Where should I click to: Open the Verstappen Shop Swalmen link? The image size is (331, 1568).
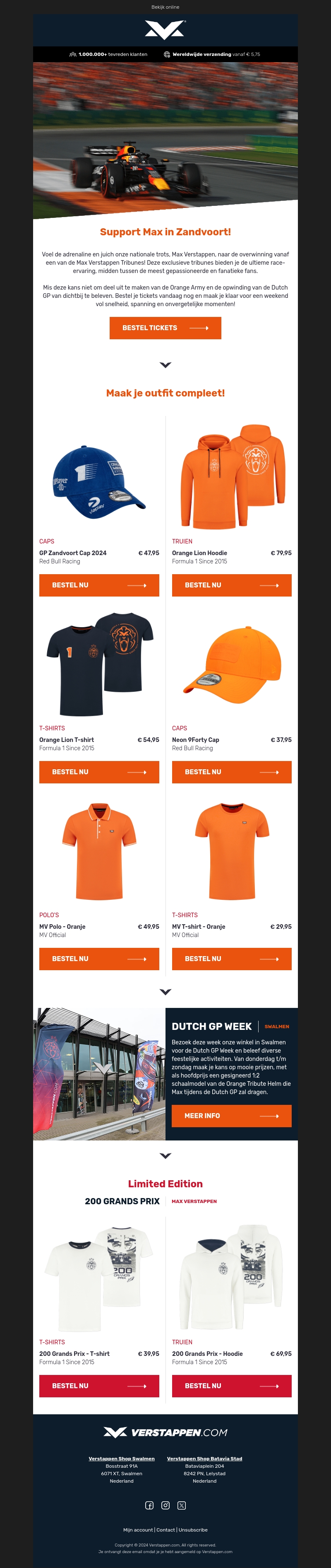coord(122,1459)
